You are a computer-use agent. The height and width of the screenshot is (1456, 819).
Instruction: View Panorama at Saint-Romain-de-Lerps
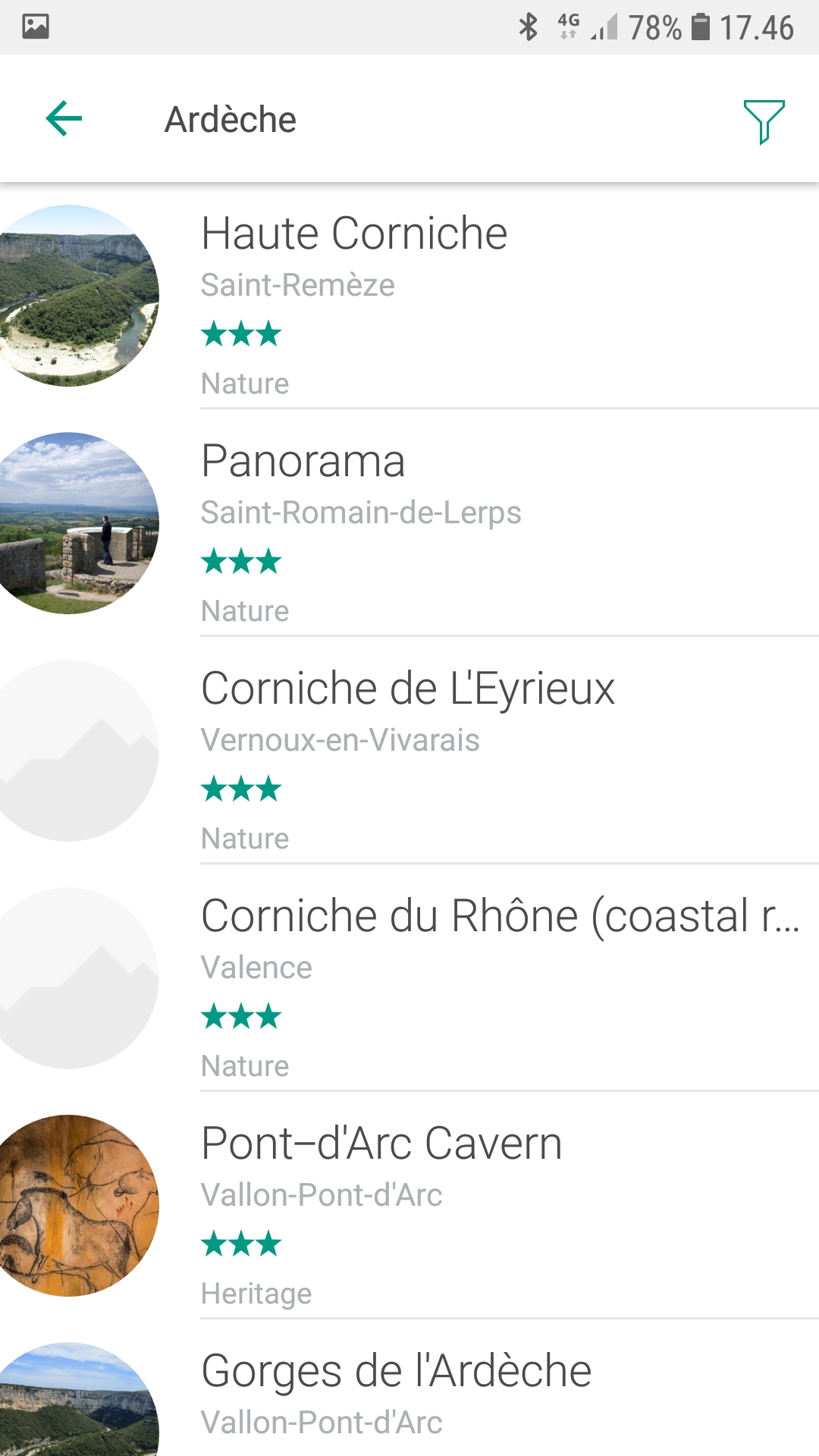tap(409, 523)
